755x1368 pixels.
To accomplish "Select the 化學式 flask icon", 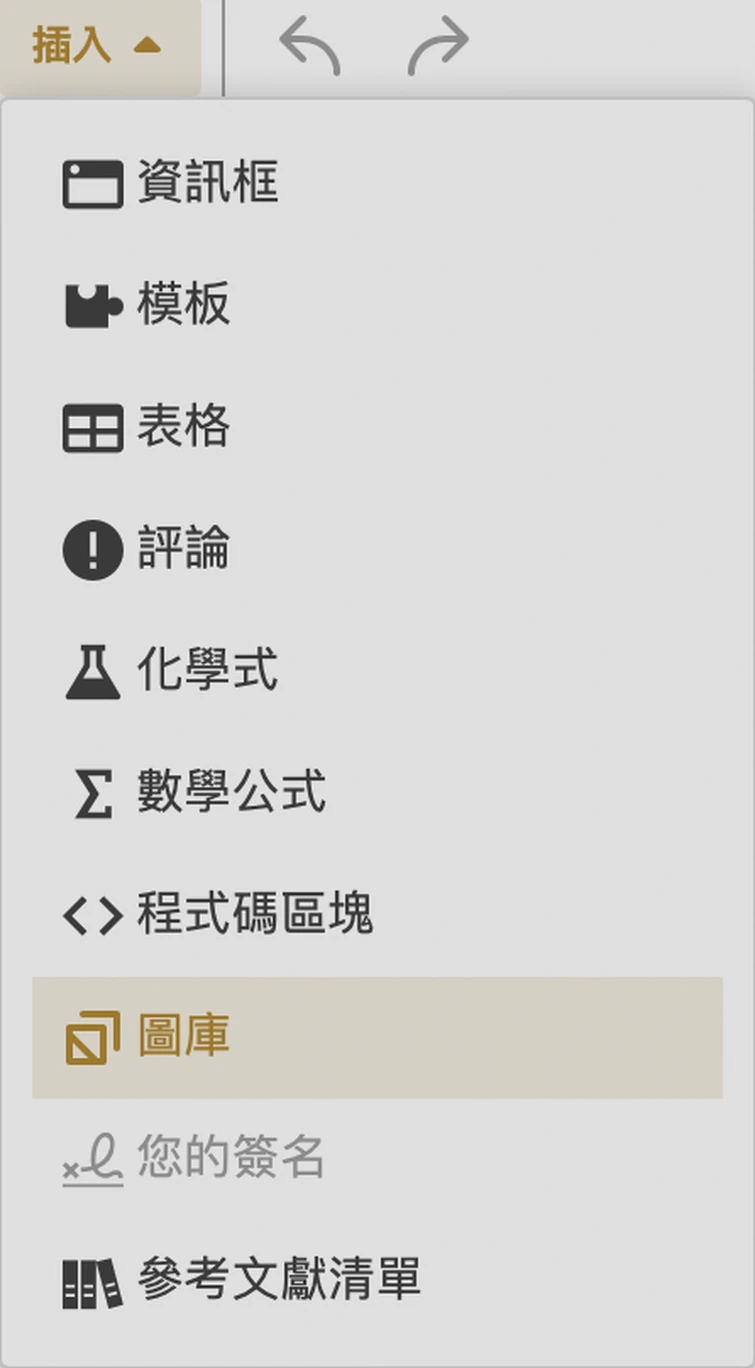I will point(94,672).
